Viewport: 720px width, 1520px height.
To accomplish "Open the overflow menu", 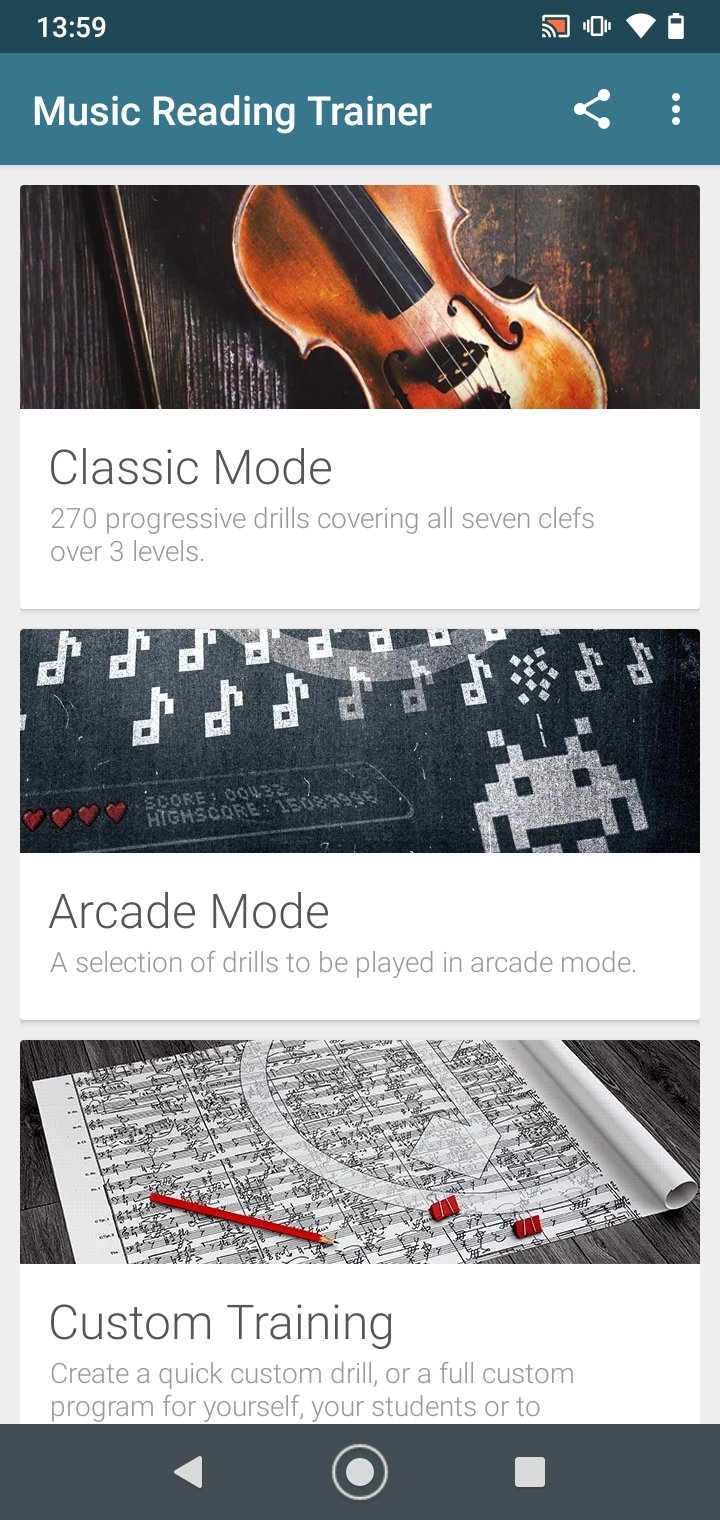I will point(676,110).
